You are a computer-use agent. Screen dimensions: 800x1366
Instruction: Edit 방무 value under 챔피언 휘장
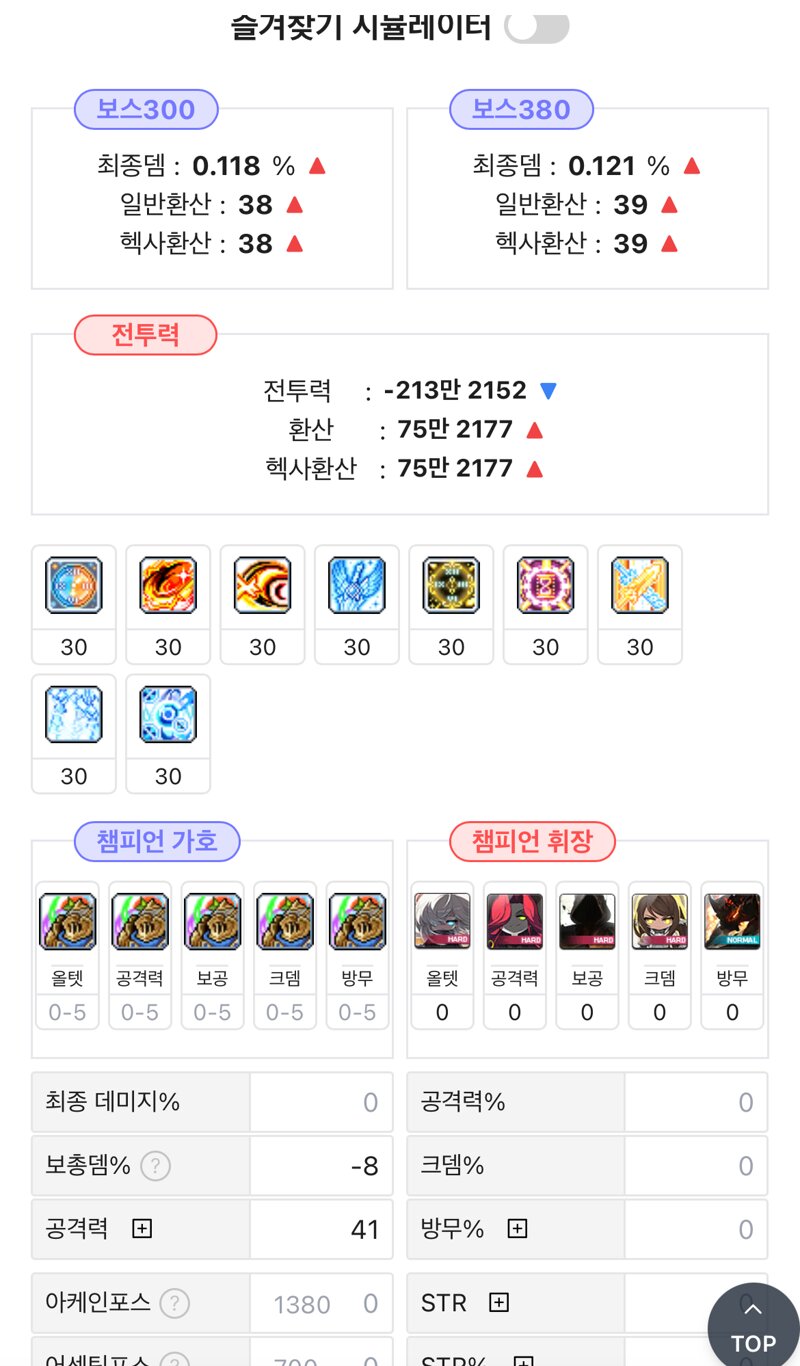coord(732,1013)
